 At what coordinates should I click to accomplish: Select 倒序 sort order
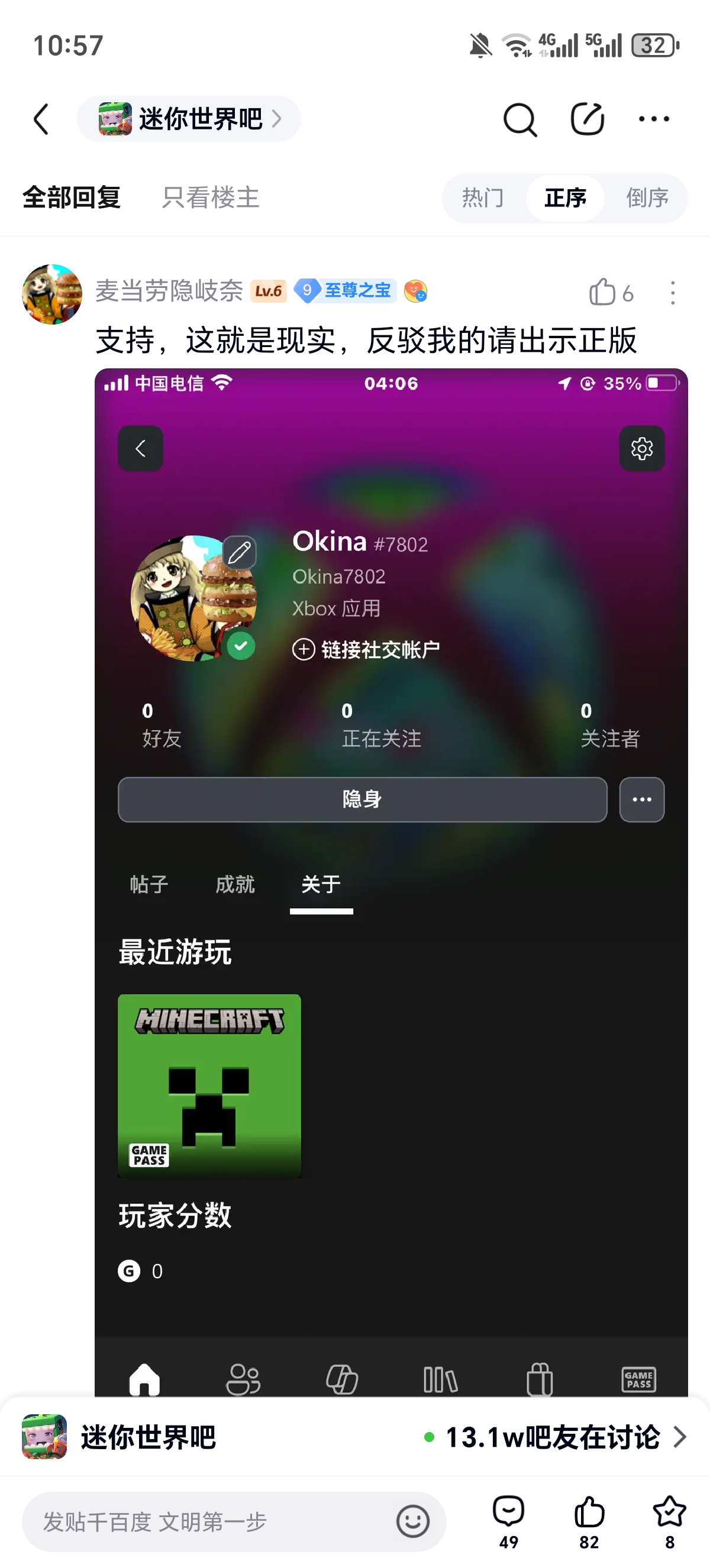pos(647,198)
